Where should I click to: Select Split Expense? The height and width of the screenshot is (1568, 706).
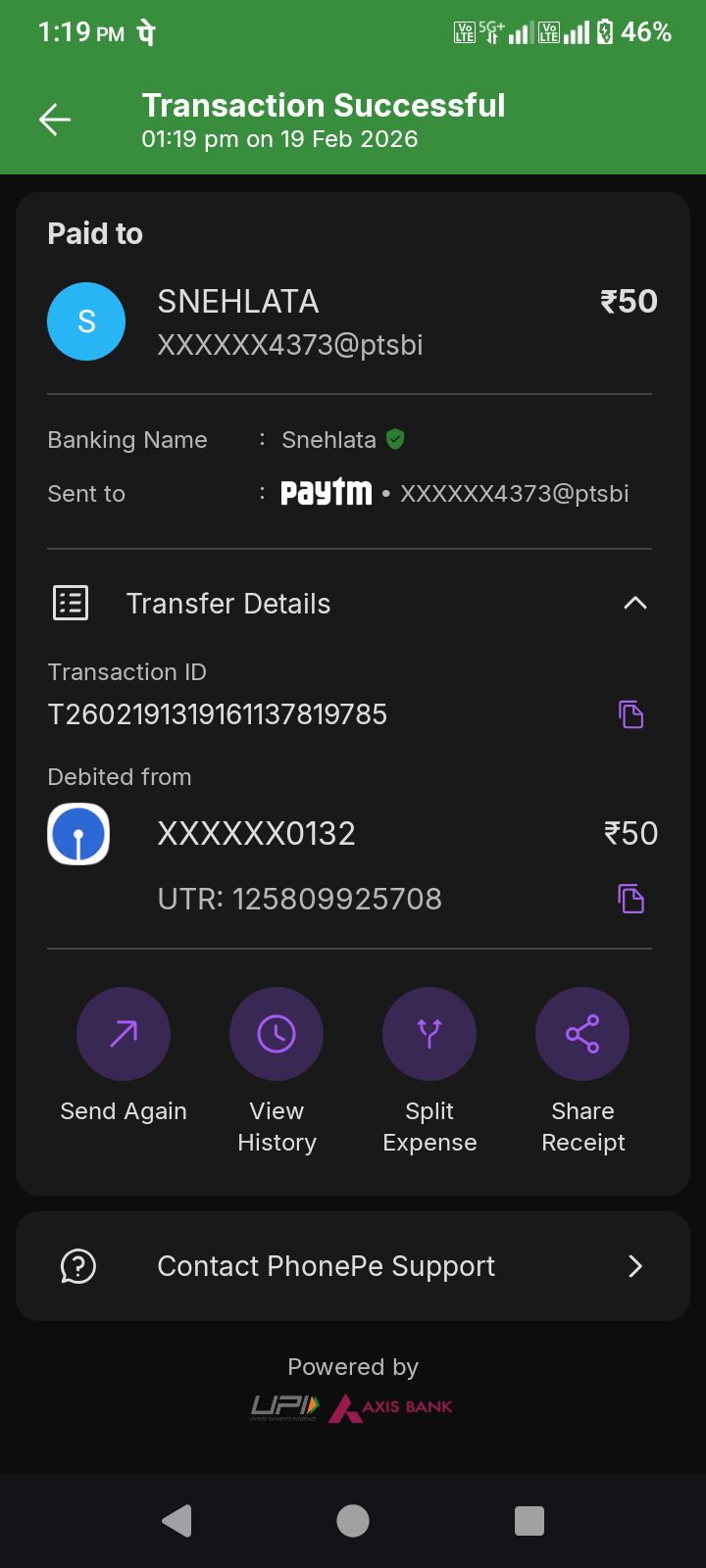tap(429, 1034)
